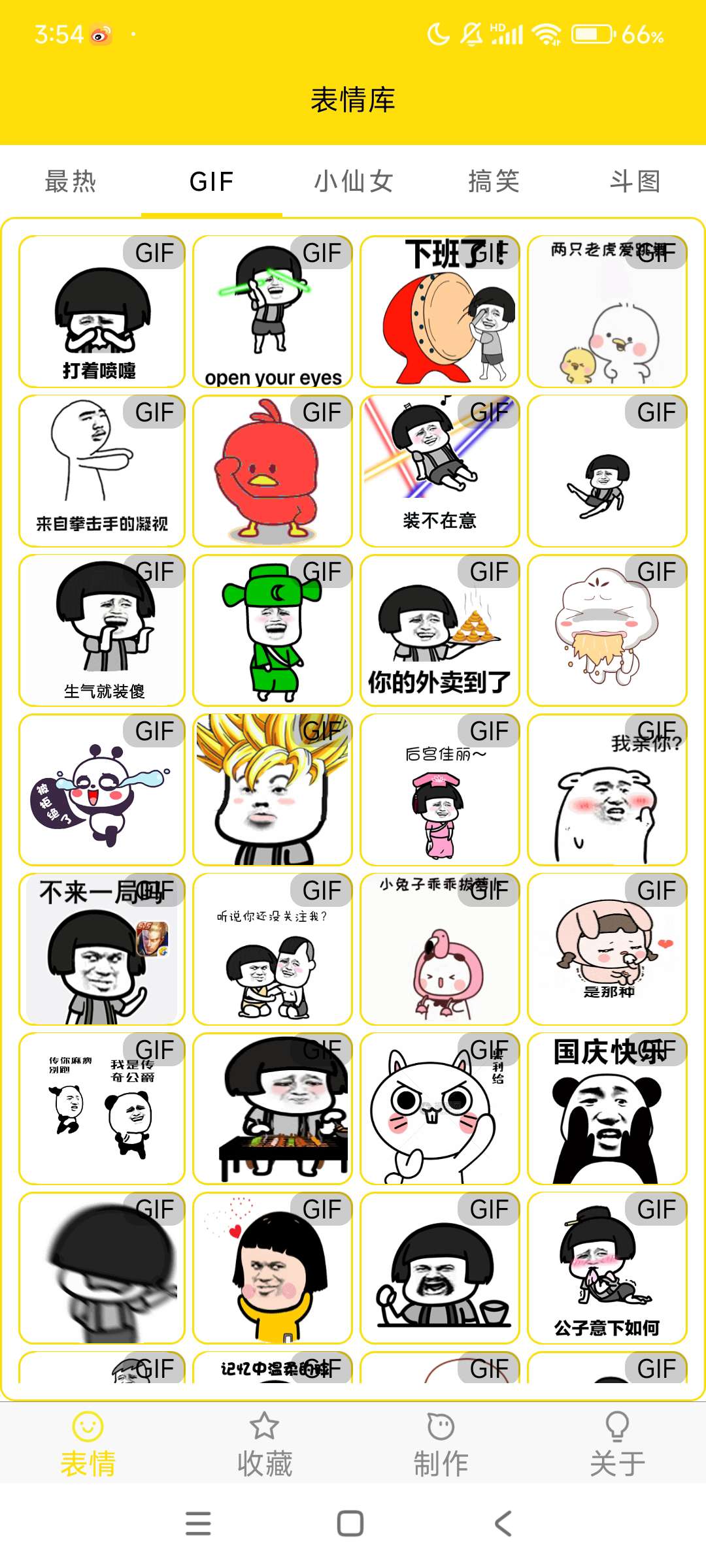This screenshot has height=1568, width=706.
Task: Open the 关于 about page
Action: coord(617,1444)
